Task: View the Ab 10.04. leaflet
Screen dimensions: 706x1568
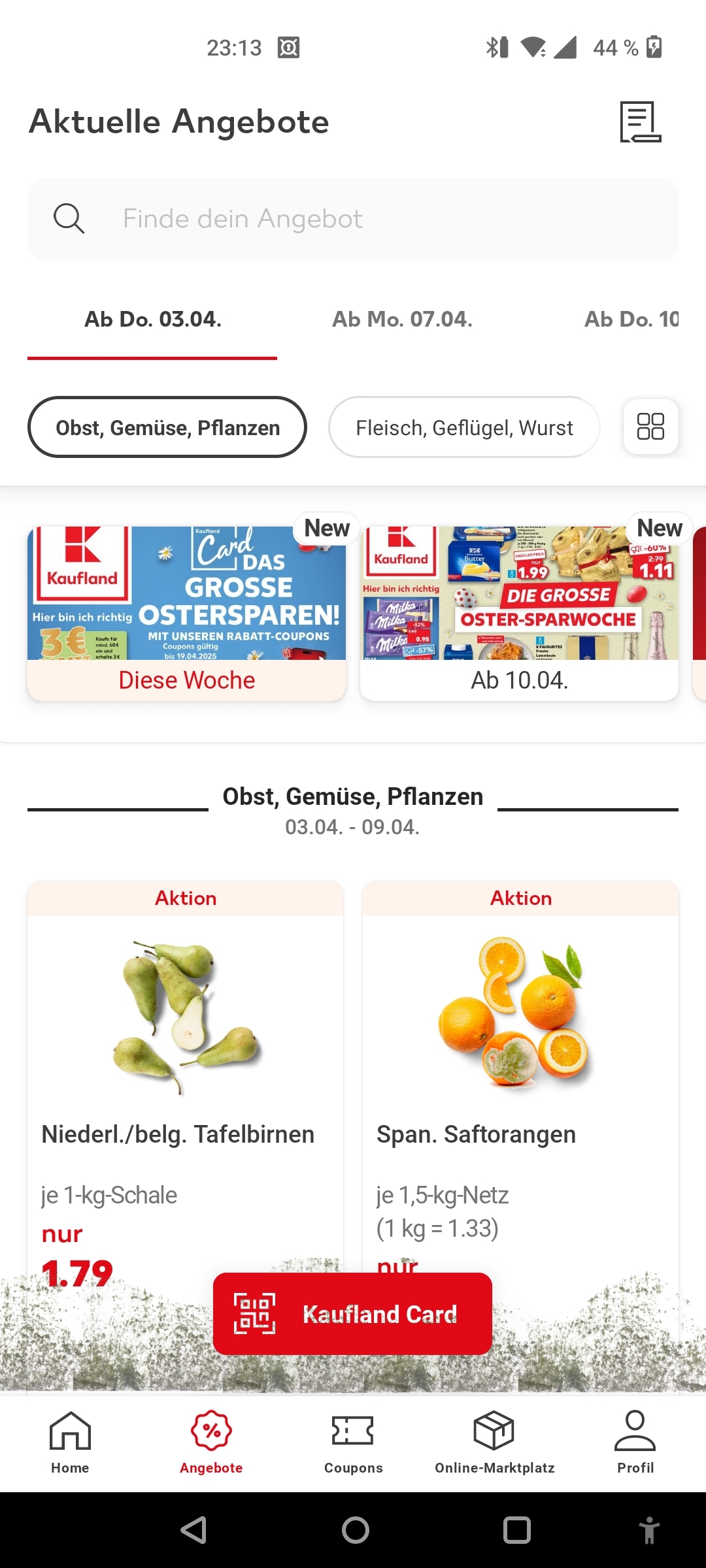Action: tap(519, 613)
